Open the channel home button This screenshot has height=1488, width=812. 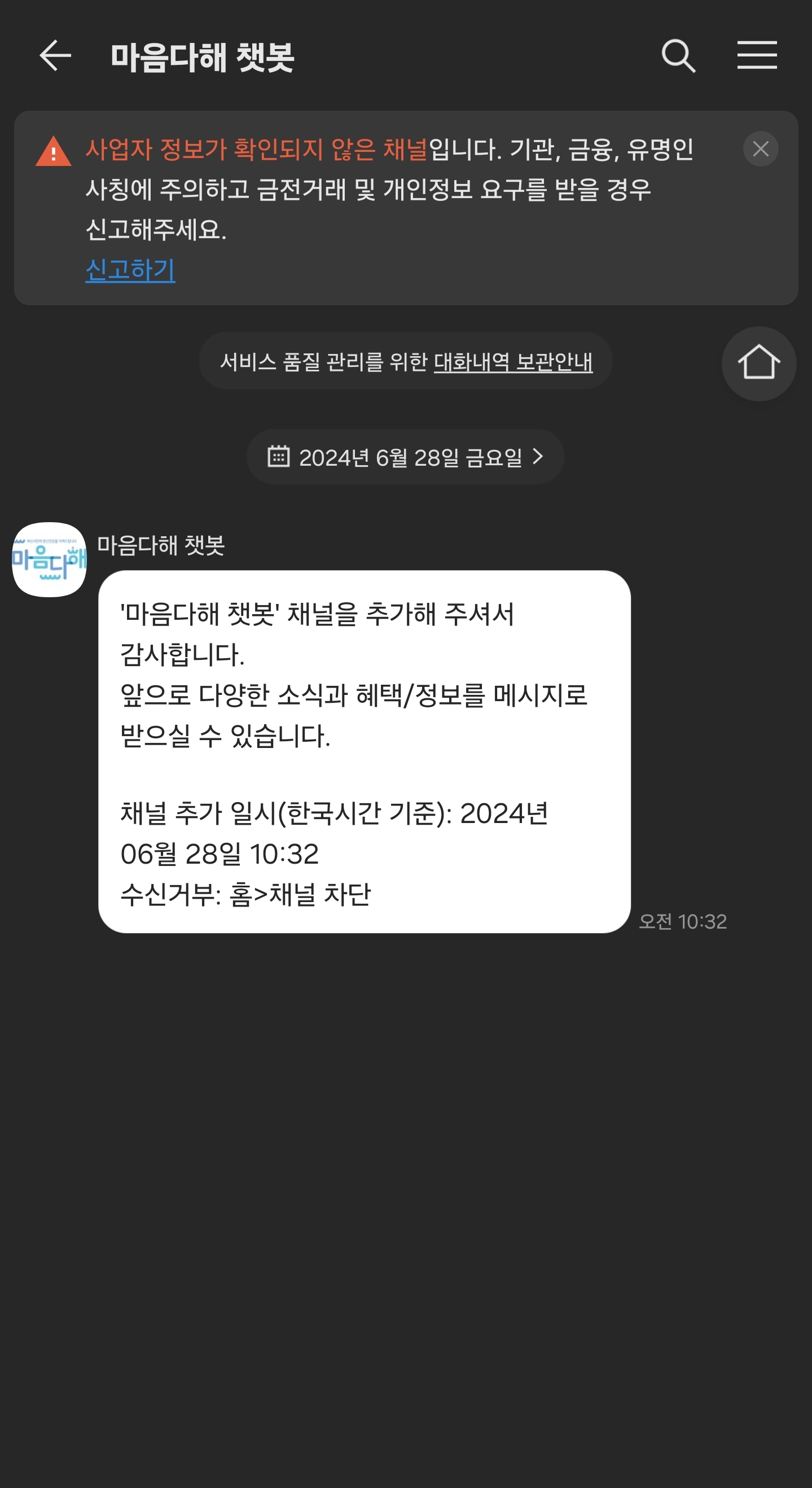(758, 364)
